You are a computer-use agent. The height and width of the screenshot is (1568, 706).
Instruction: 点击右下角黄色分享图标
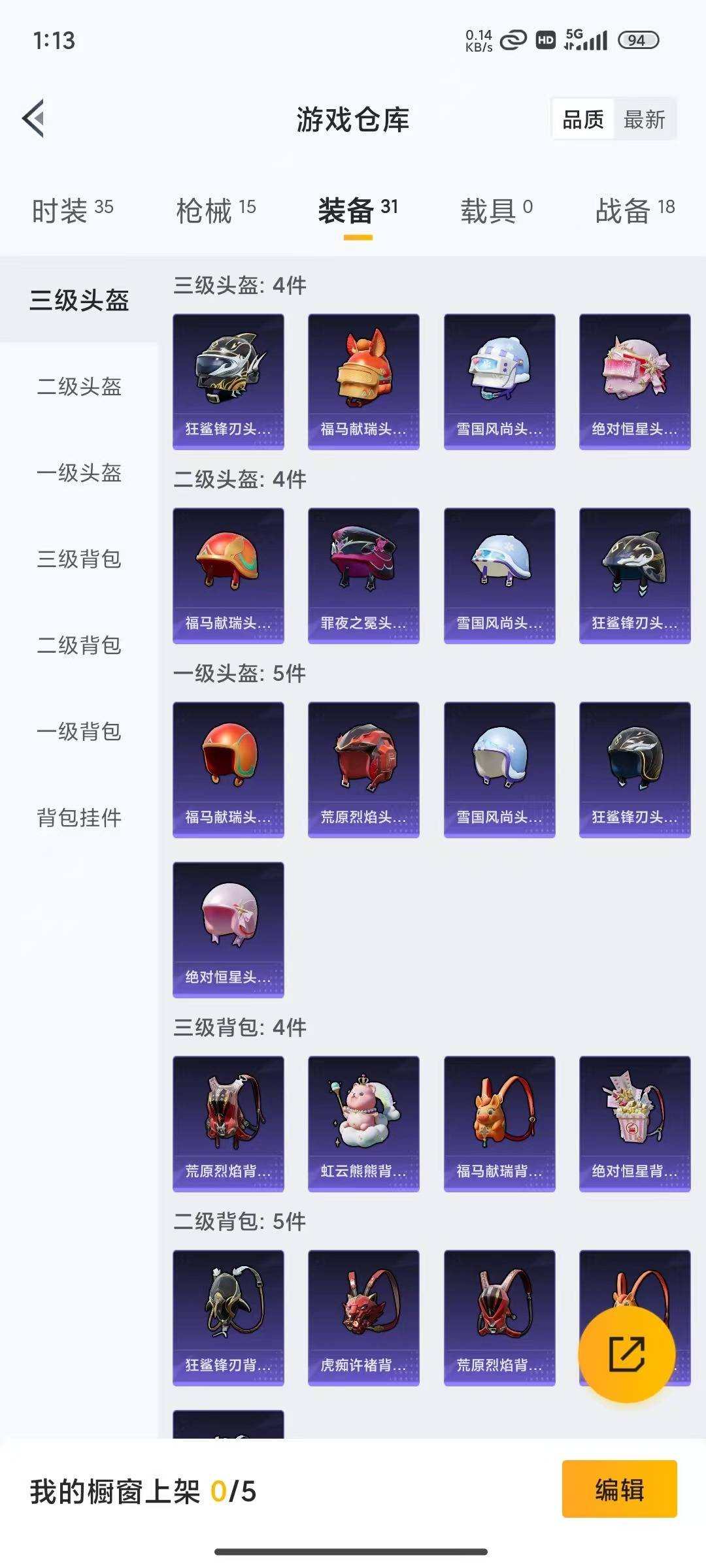point(626,1354)
